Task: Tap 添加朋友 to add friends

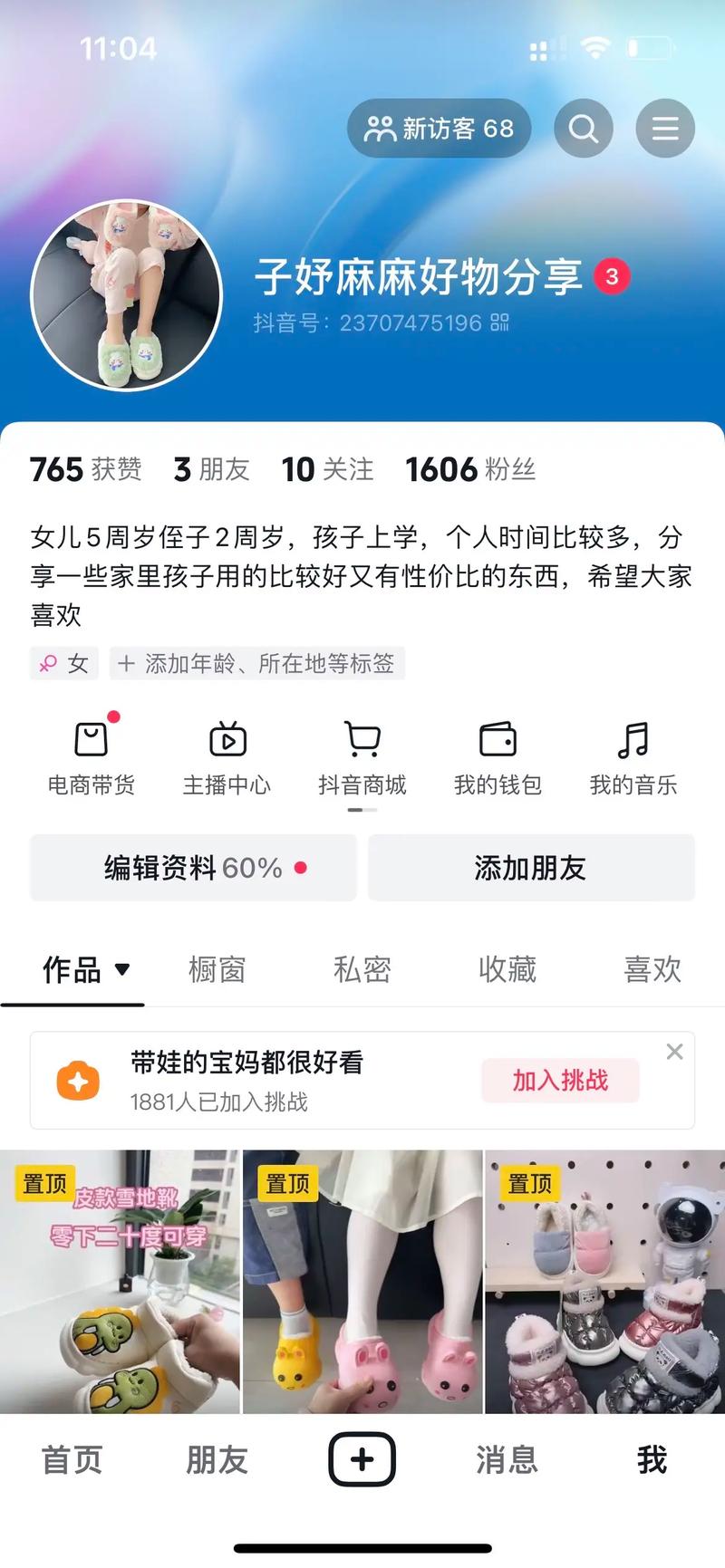Action: click(531, 868)
